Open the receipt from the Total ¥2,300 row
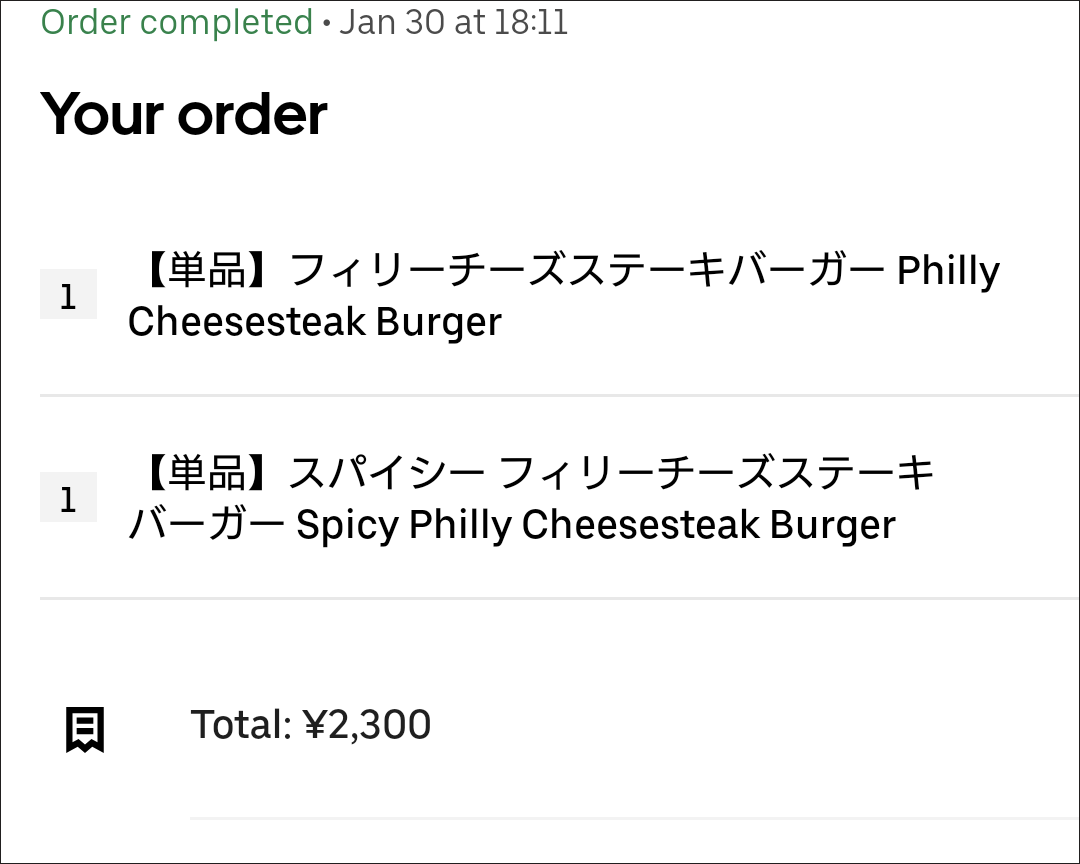 (310, 725)
